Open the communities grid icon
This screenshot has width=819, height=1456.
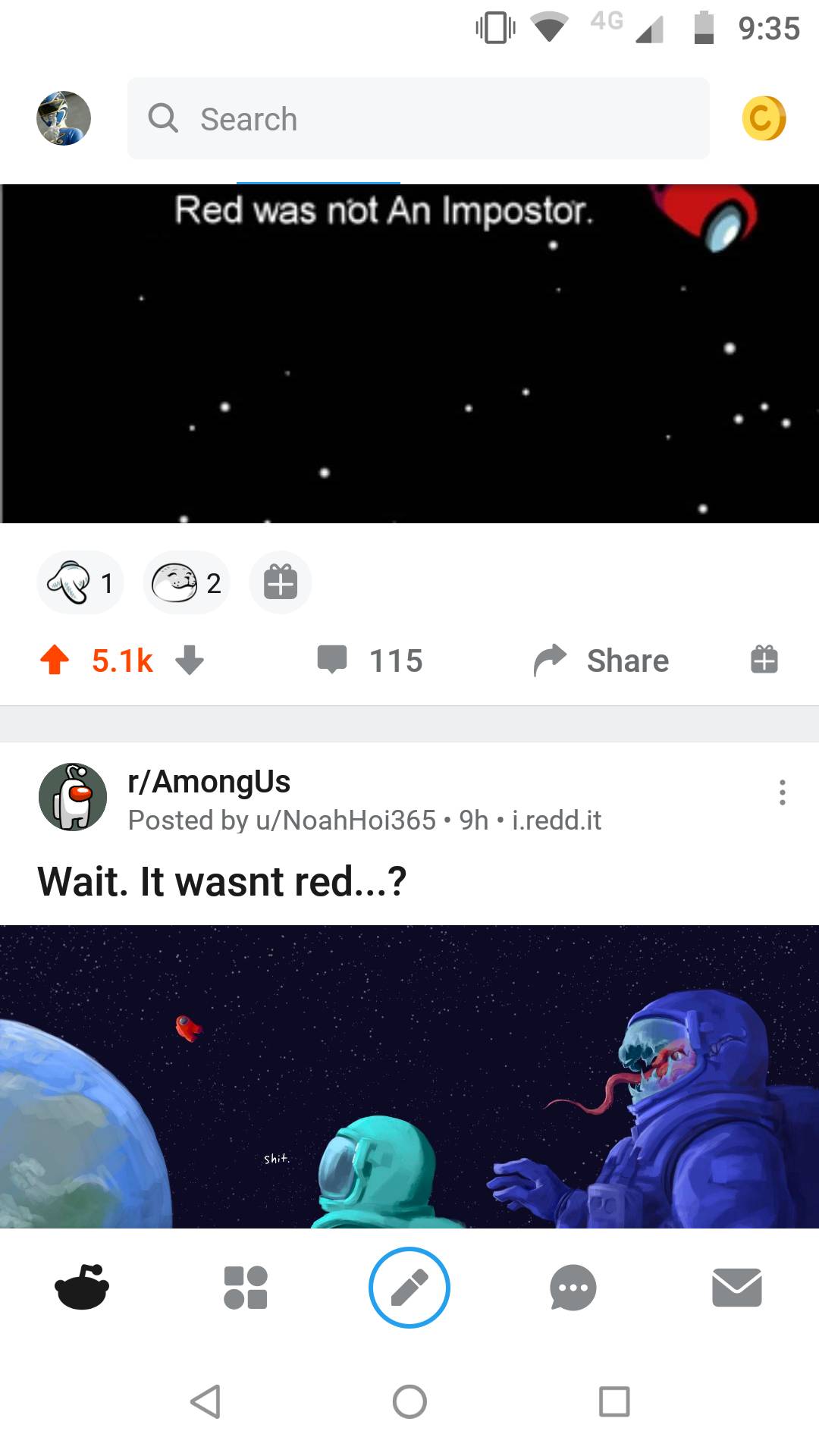tap(245, 1287)
